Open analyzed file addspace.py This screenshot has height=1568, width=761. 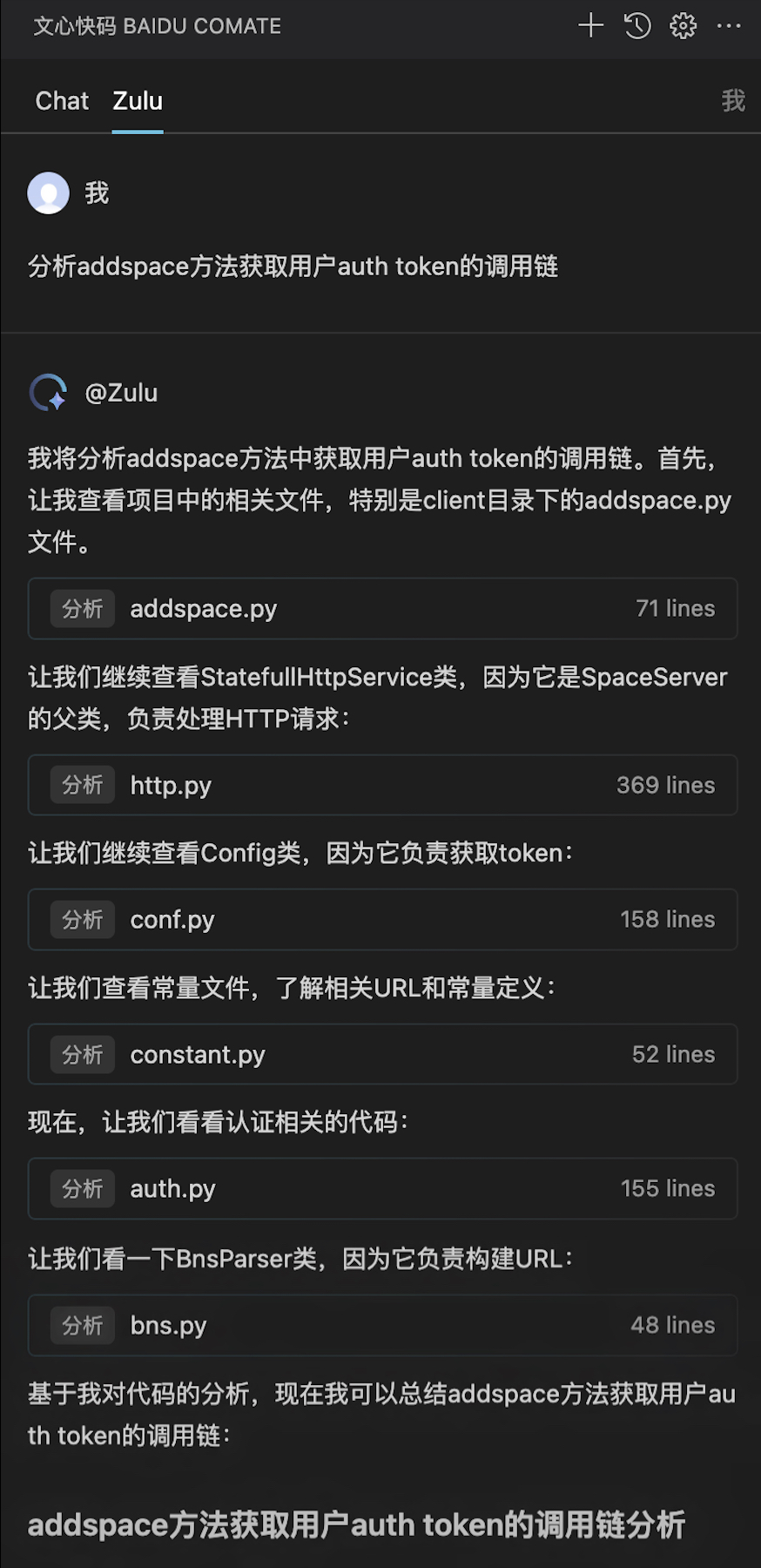[x=203, y=609]
